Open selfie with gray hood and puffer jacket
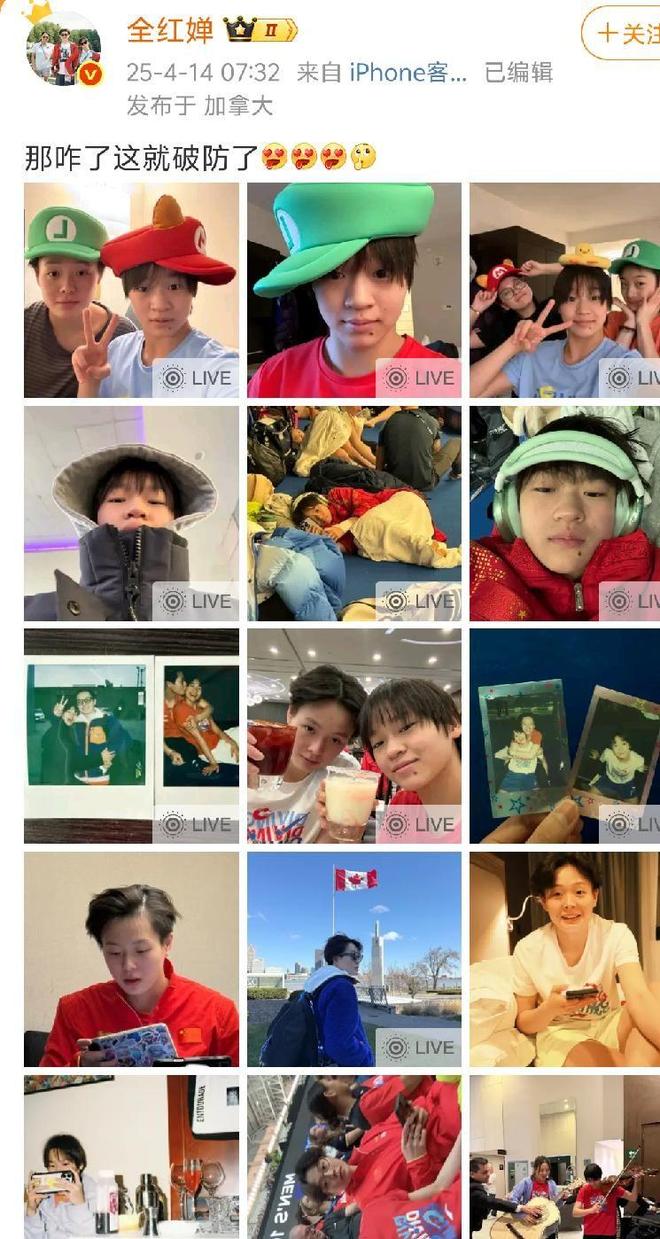 (131, 513)
